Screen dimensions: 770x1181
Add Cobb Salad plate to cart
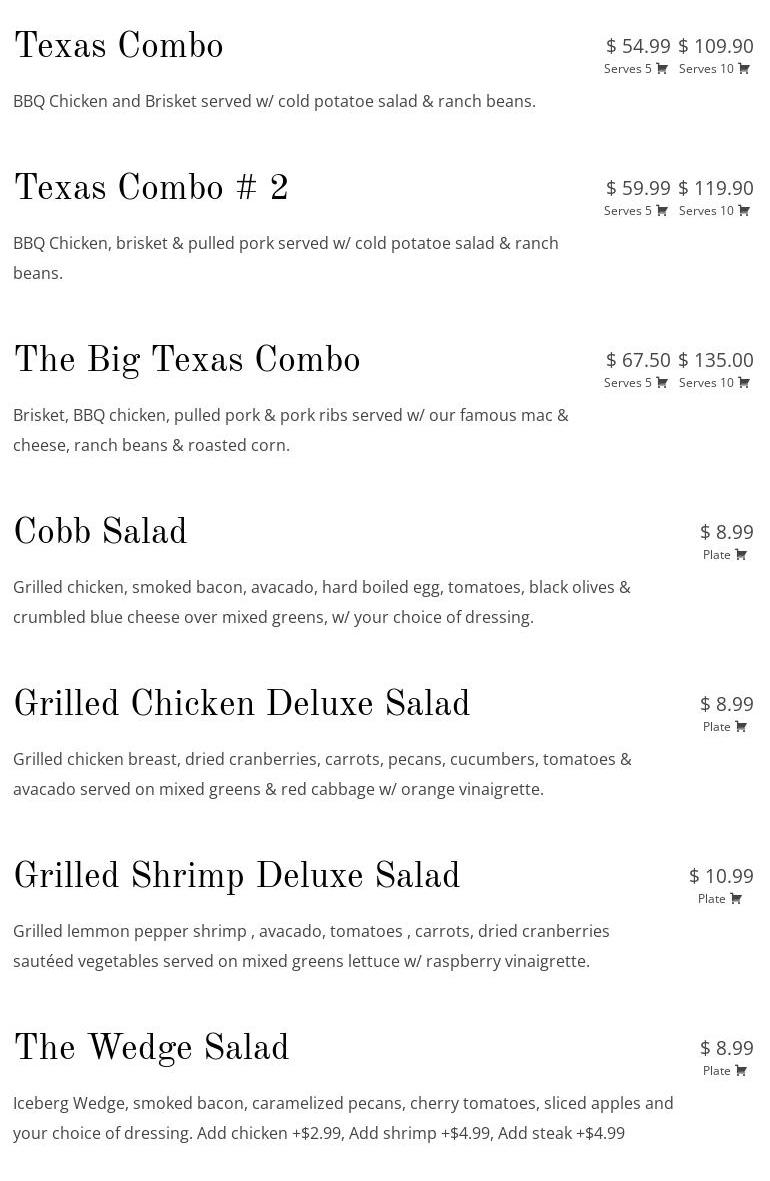coord(740,555)
